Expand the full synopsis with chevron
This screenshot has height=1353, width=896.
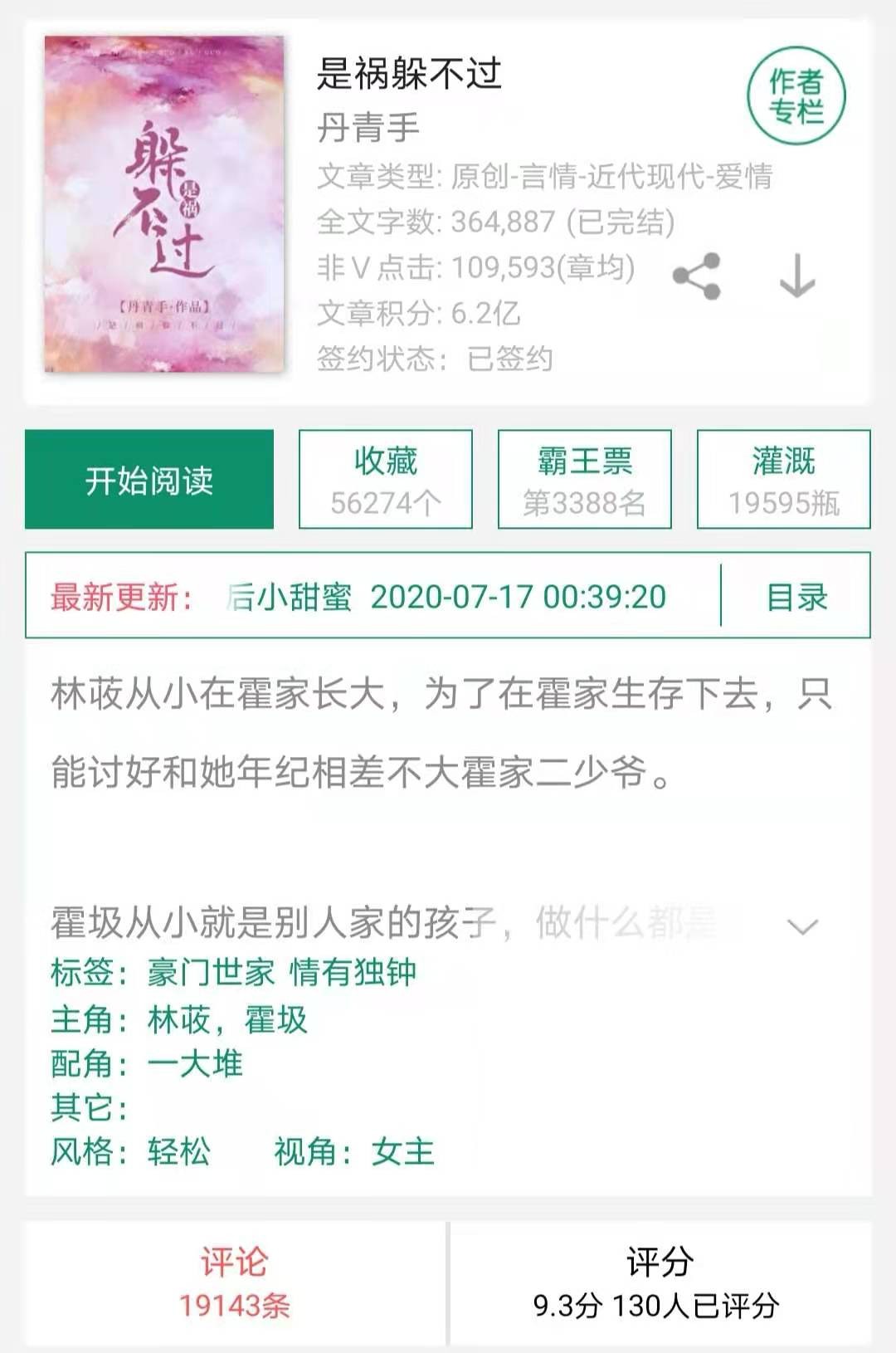coord(802,926)
